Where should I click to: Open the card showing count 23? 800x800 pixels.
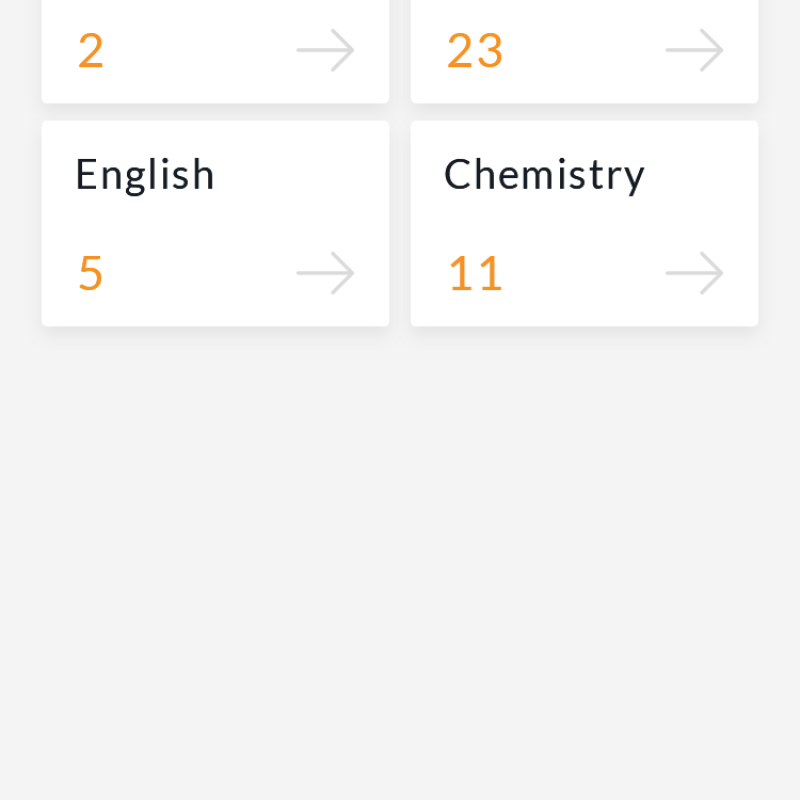584,50
